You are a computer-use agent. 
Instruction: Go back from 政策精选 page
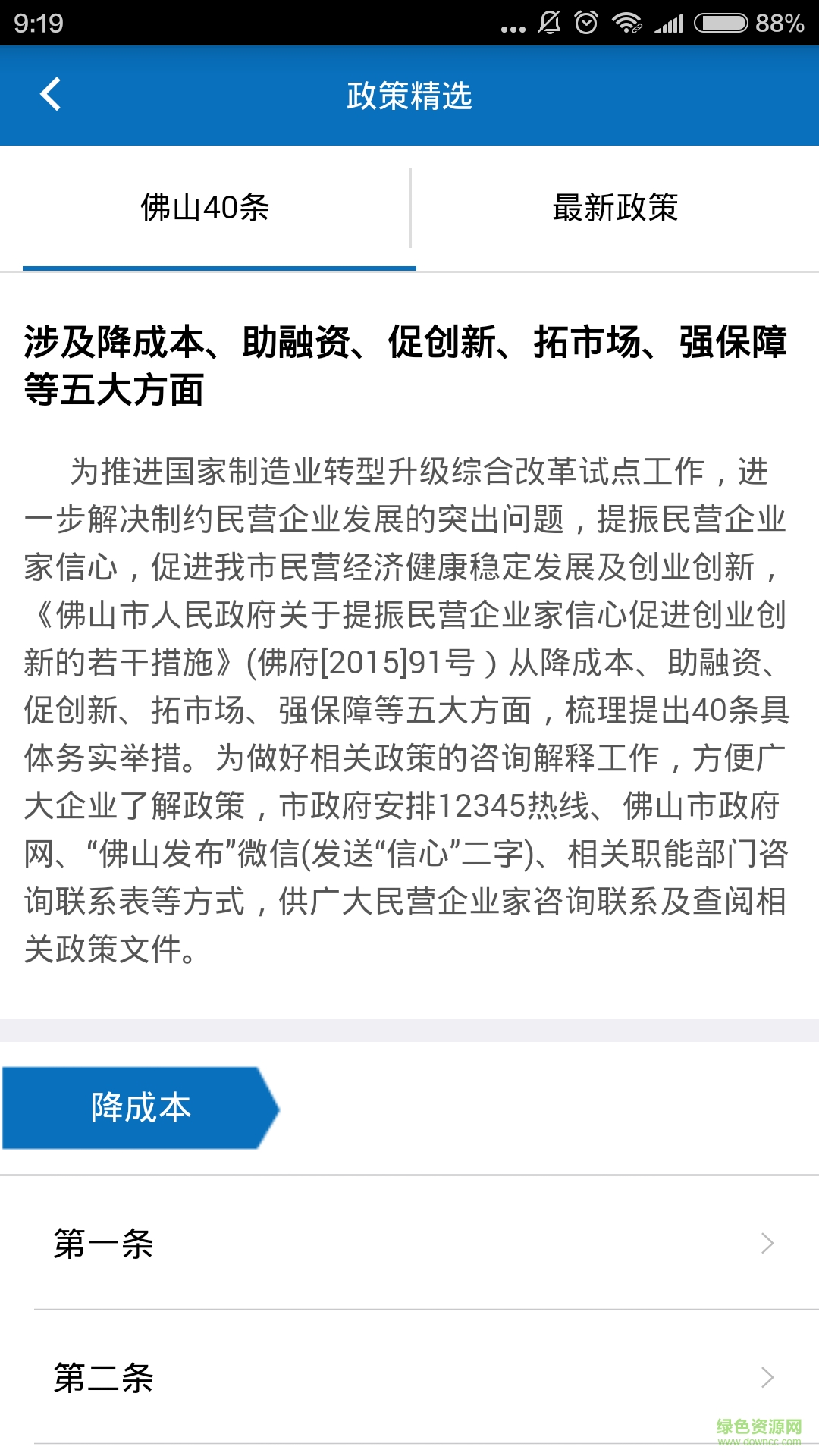(50, 96)
